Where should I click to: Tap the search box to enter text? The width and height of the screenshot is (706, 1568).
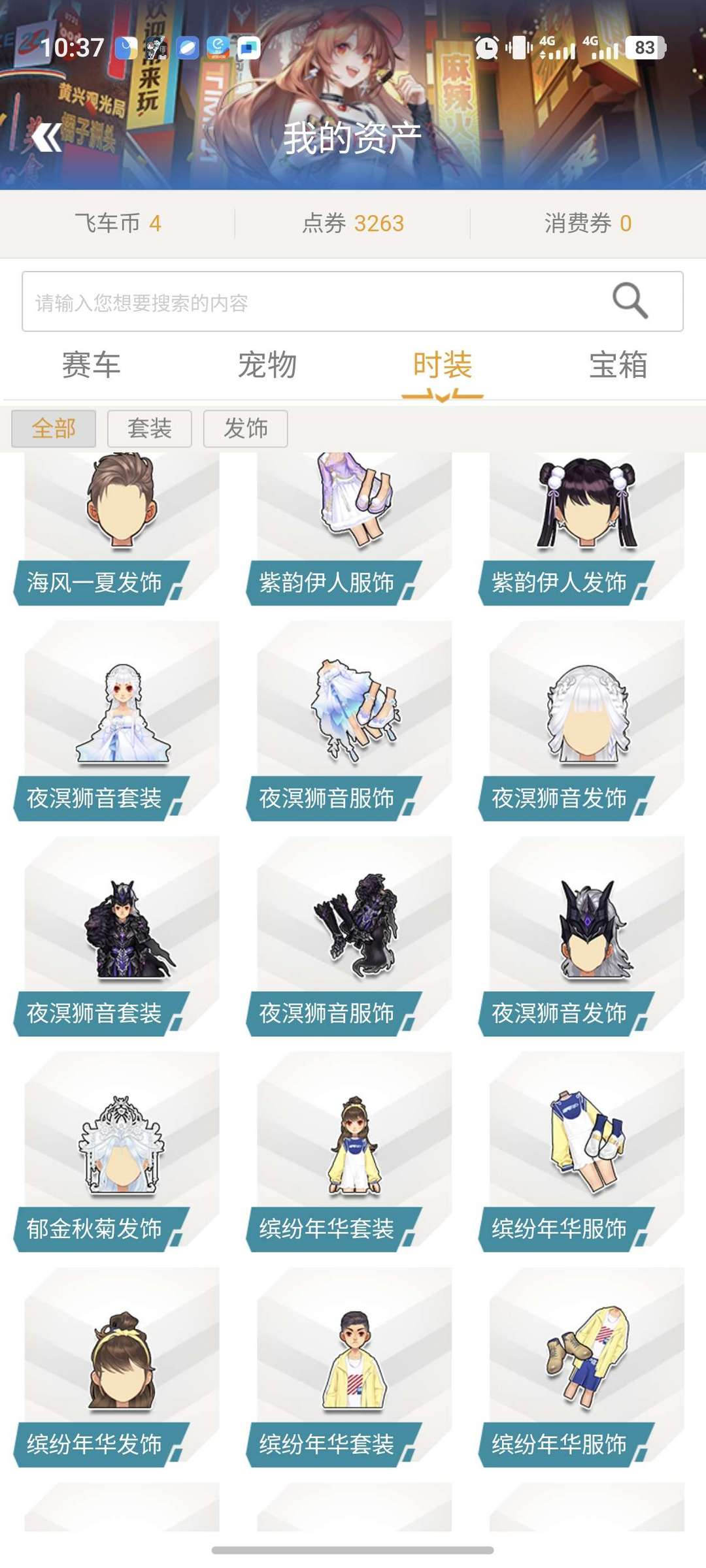[x=352, y=302]
